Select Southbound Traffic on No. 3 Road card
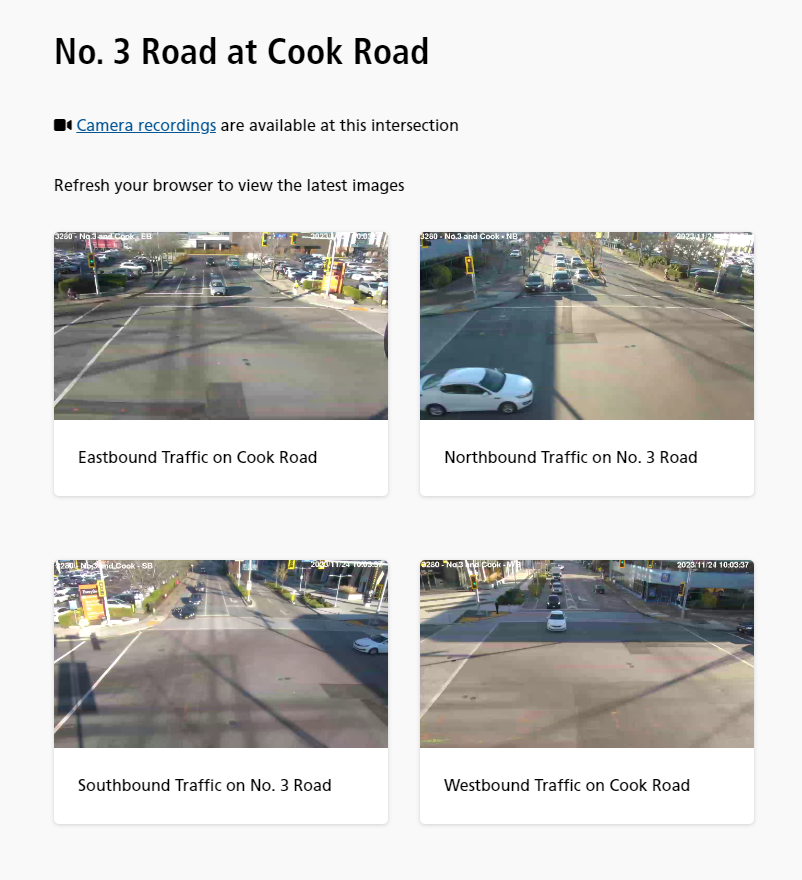Image resolution: width=802 pixels, height=880 pixels. point(220,691)
